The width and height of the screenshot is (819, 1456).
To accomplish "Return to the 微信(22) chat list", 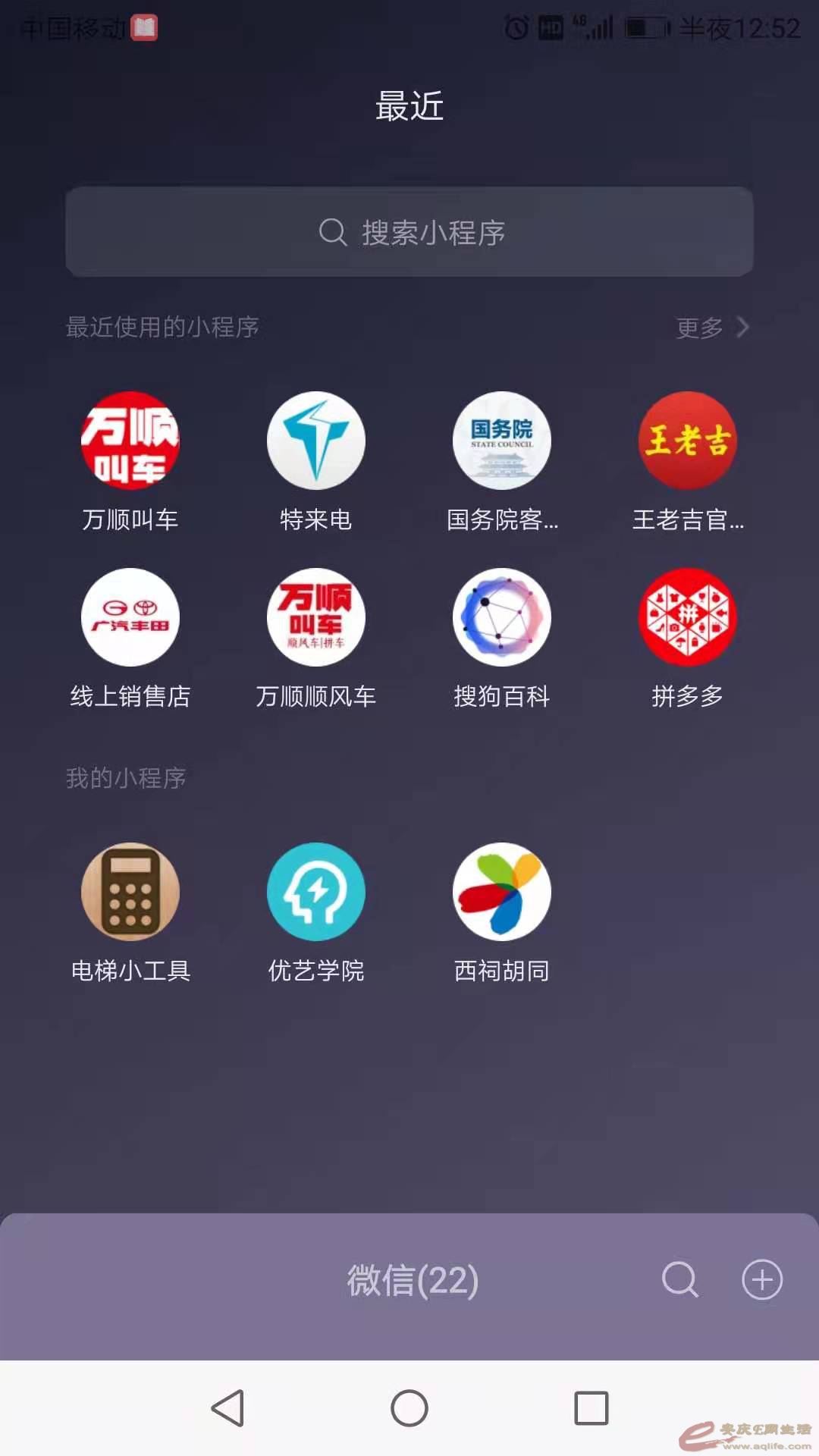I will point(413,1280).
